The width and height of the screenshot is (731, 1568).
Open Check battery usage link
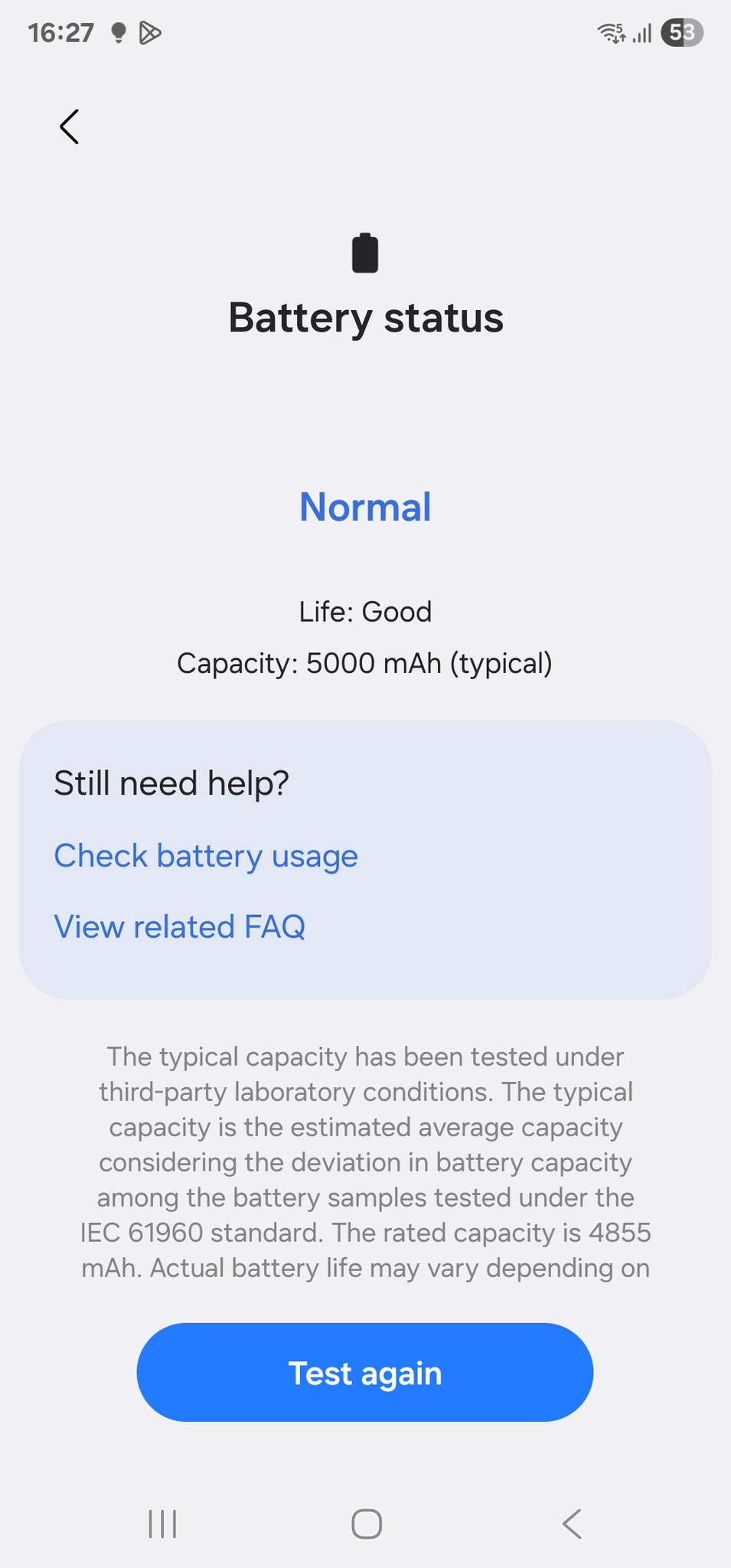click(206, 855)
